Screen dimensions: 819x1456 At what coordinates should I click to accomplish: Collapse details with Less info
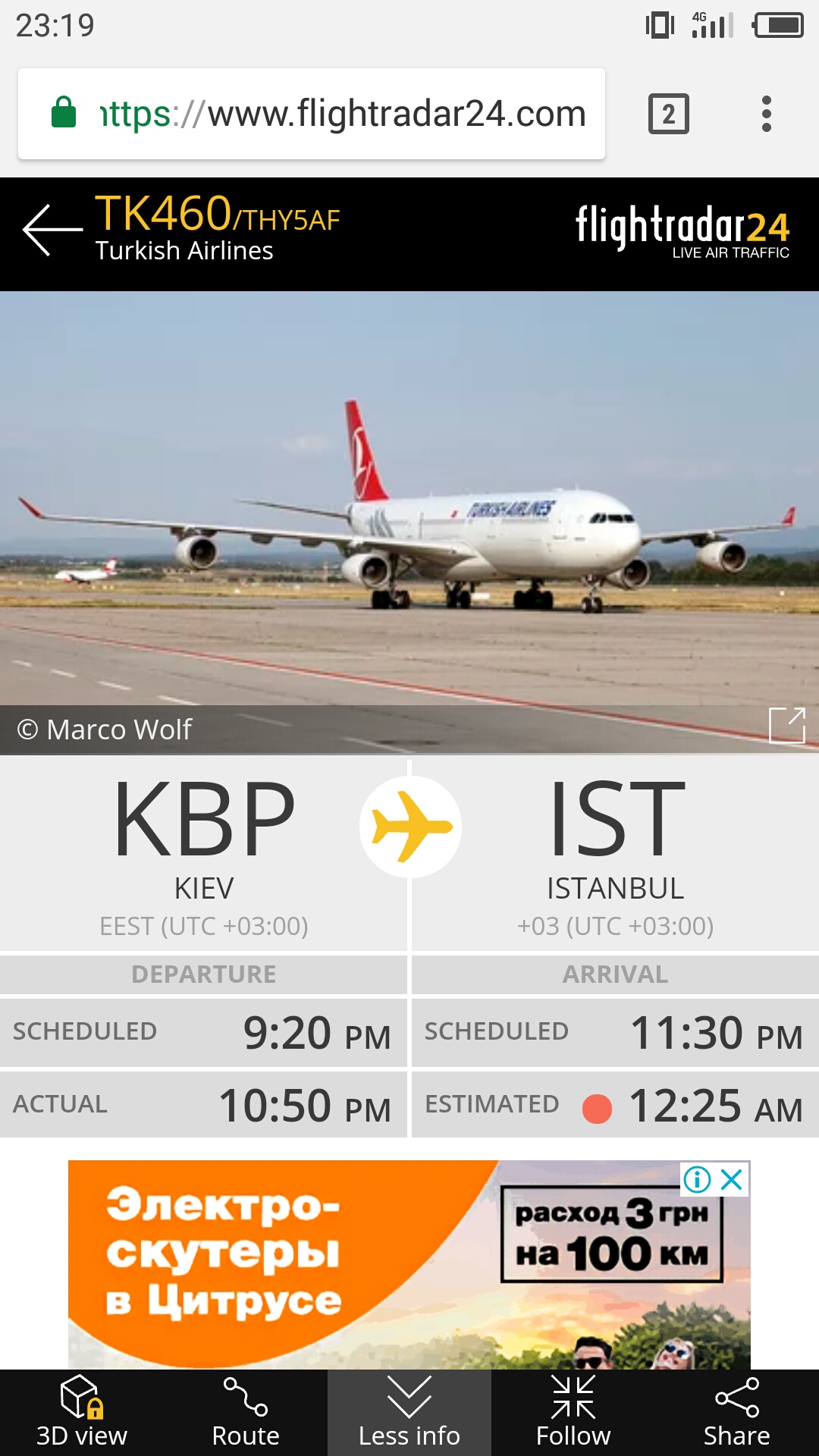point(409,1412)
